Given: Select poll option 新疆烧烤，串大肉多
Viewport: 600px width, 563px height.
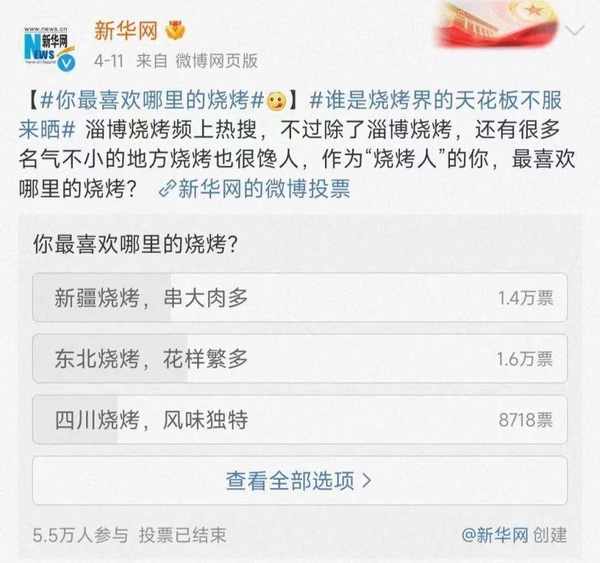Looking at the screenshot, I should click(299, 297).
